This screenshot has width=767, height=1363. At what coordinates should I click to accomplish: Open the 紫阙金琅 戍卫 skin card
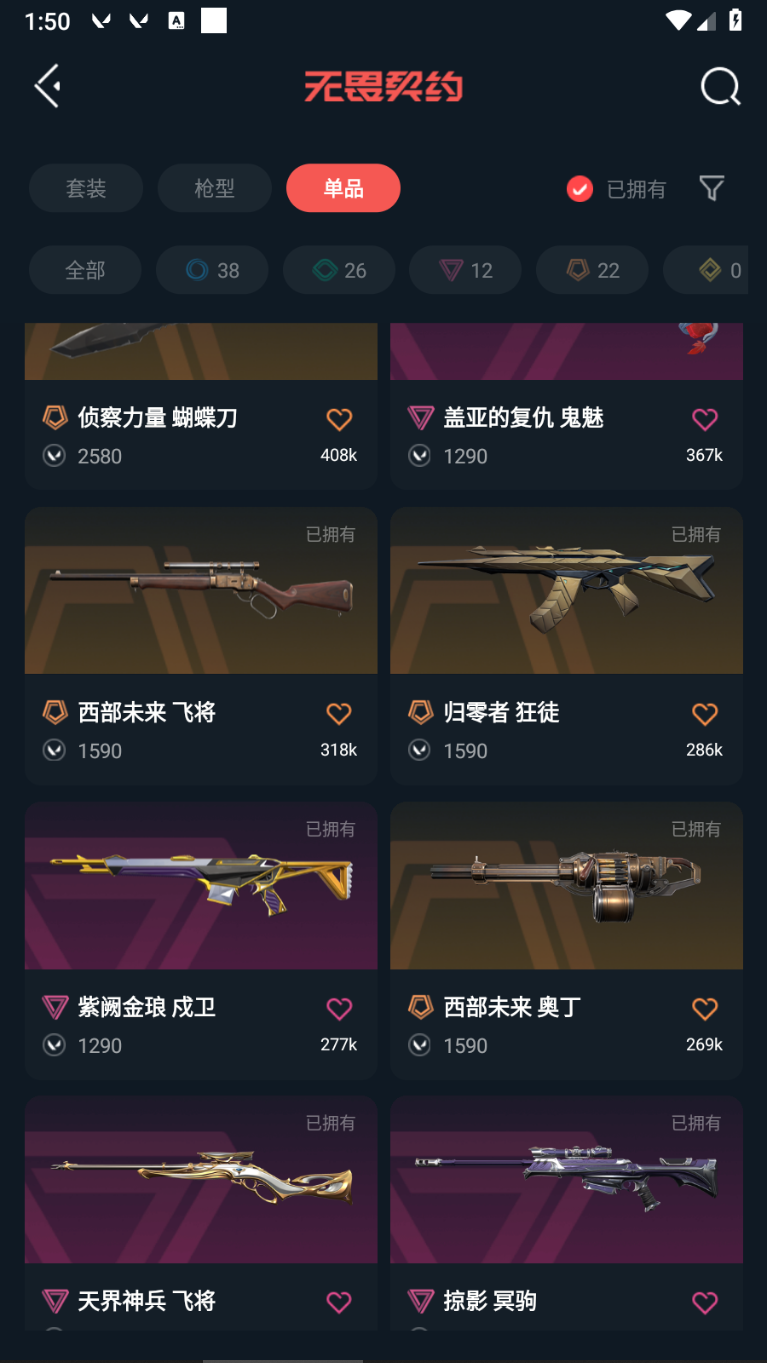(201, 940)
